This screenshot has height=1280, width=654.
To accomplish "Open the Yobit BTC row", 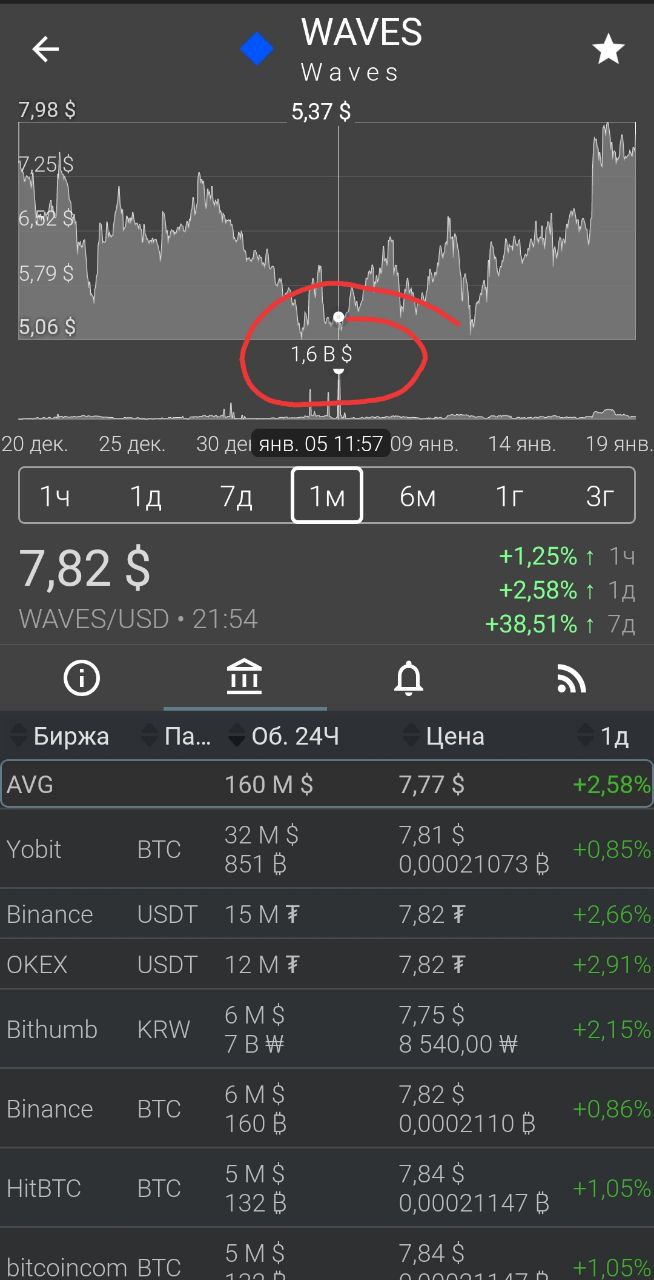I will (x=327, y=849).
